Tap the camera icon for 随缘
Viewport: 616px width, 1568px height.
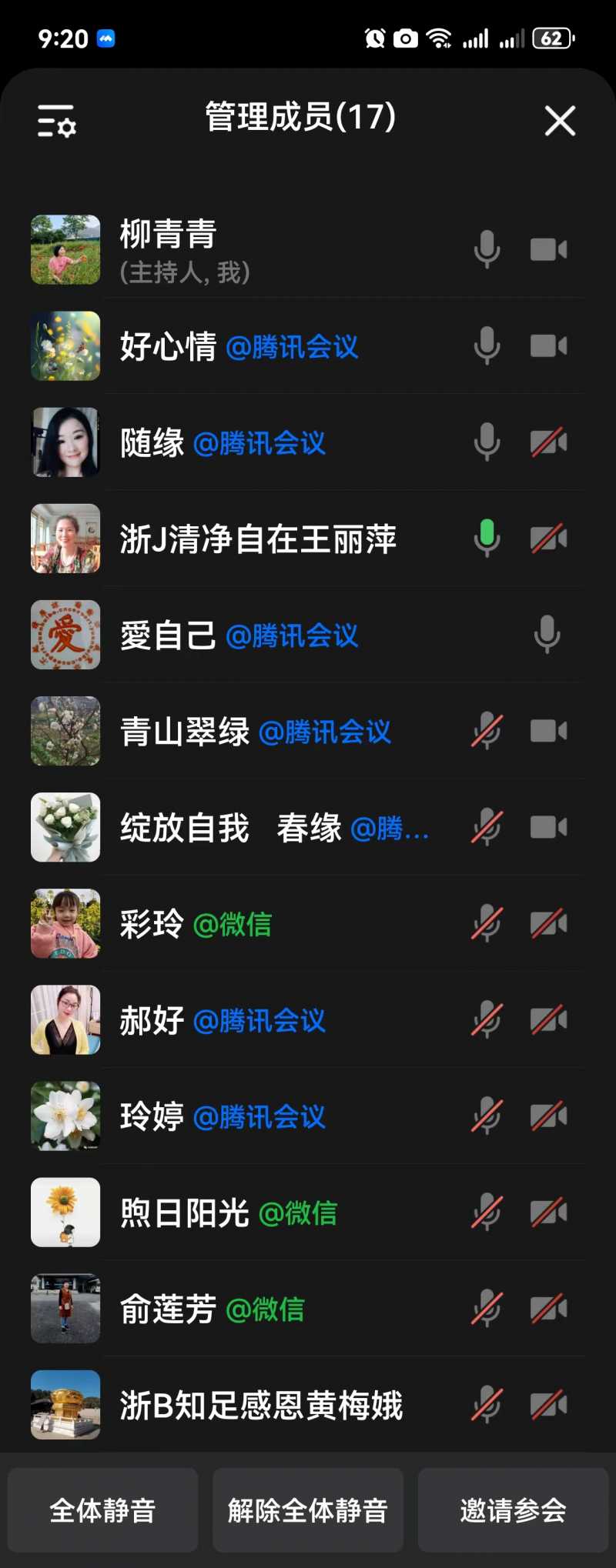548,442
